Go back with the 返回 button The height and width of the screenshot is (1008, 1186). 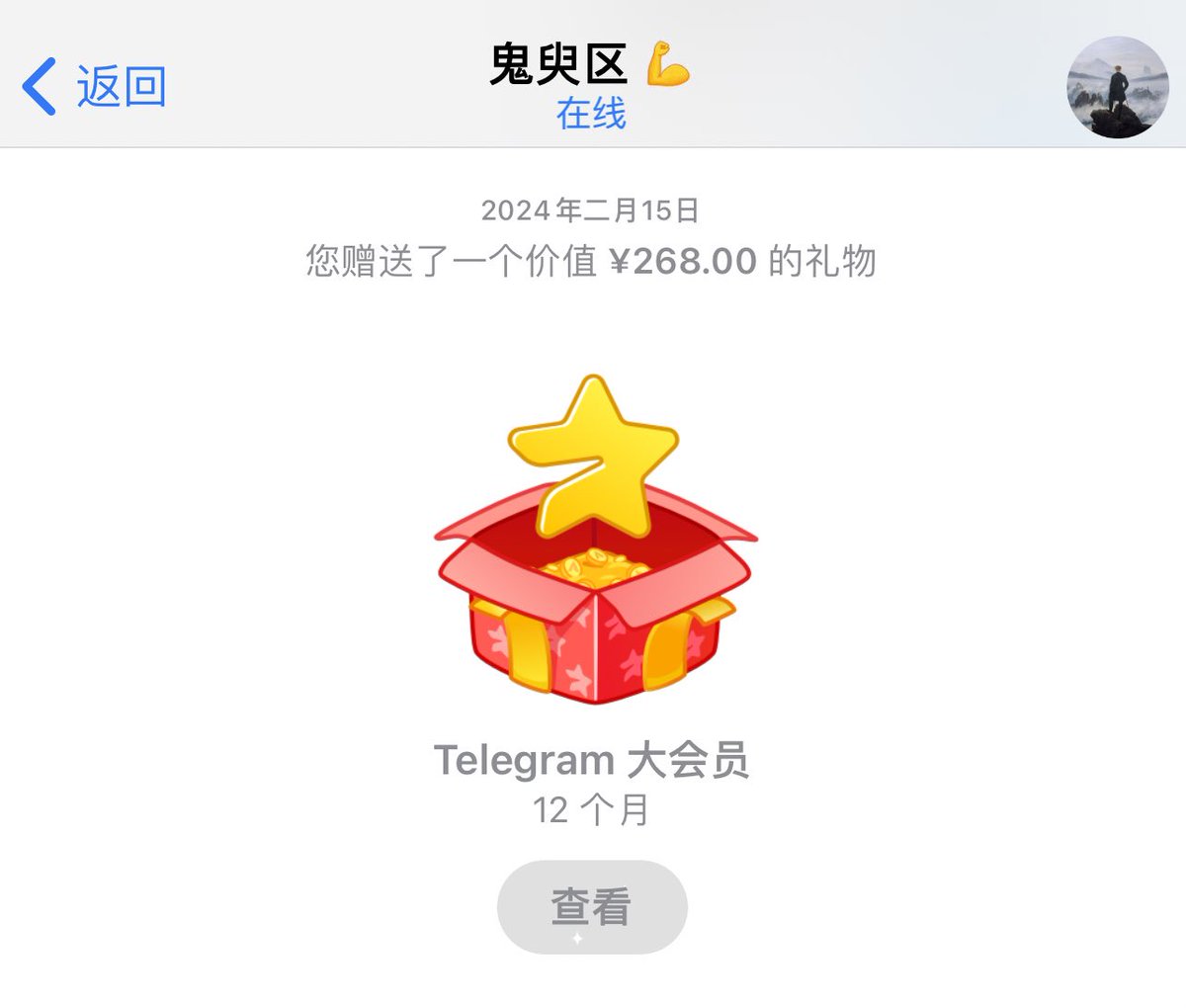click(95, 87)
